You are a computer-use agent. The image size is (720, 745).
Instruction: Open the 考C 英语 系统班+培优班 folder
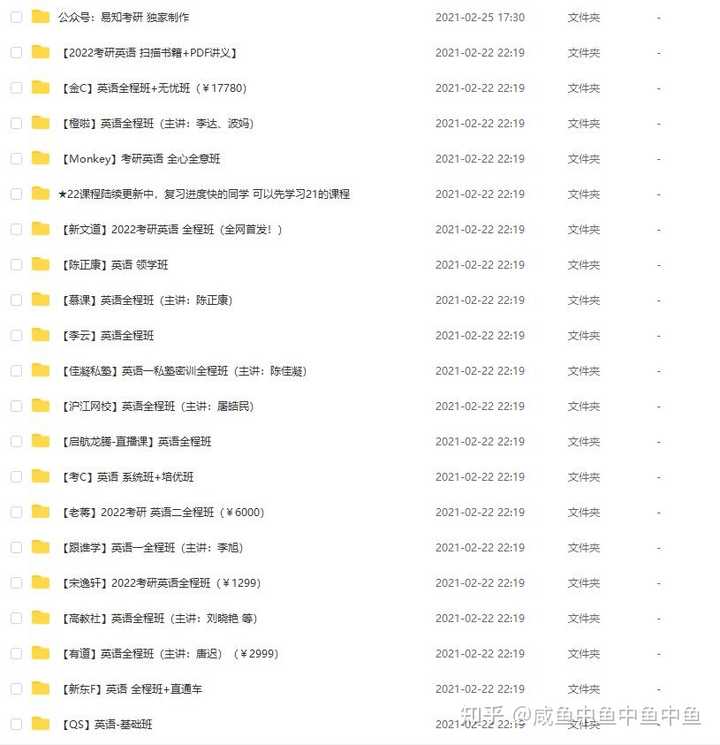coord(126,477)
